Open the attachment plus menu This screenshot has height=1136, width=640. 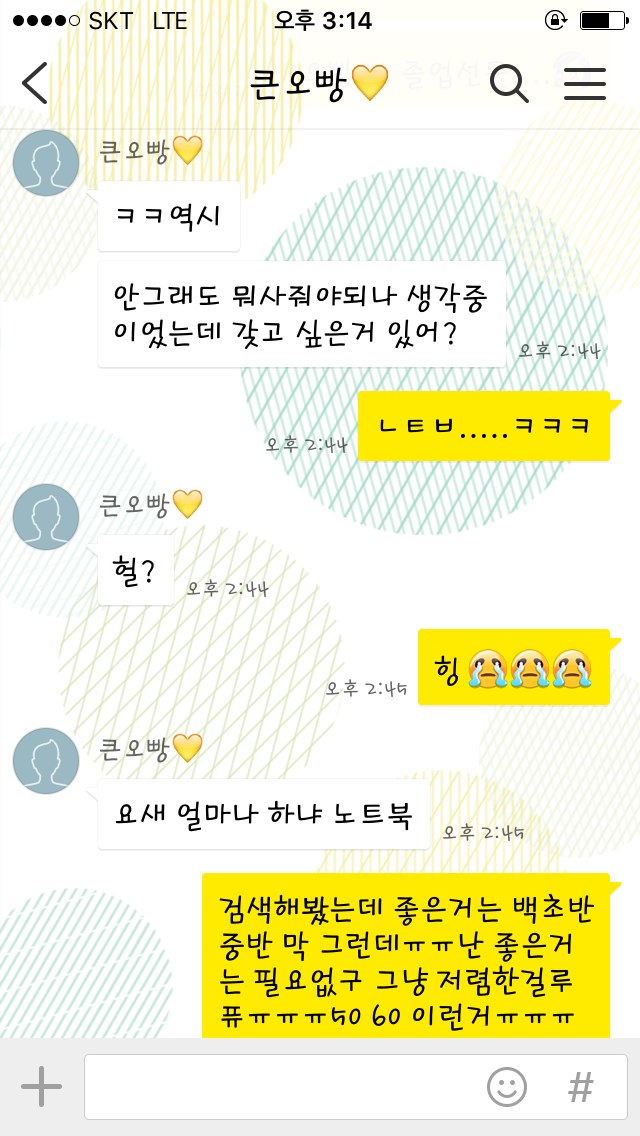tap(41, 1087)
